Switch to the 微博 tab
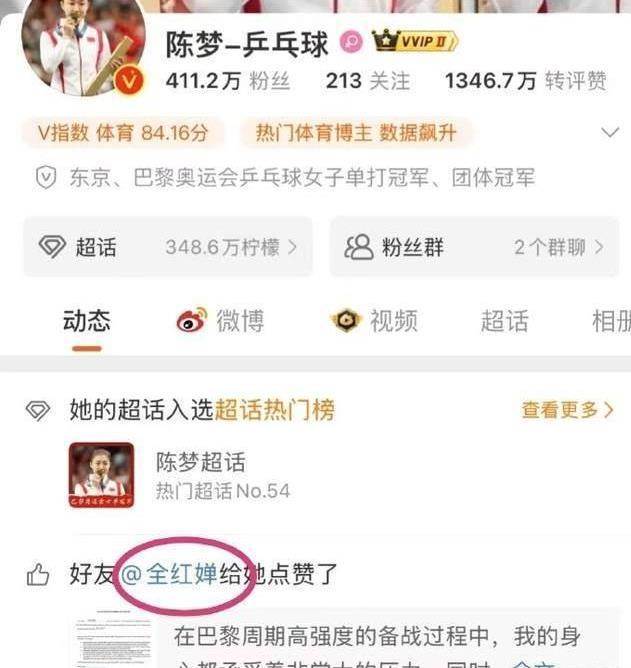 pyautogui.click(x=221, y=321)
